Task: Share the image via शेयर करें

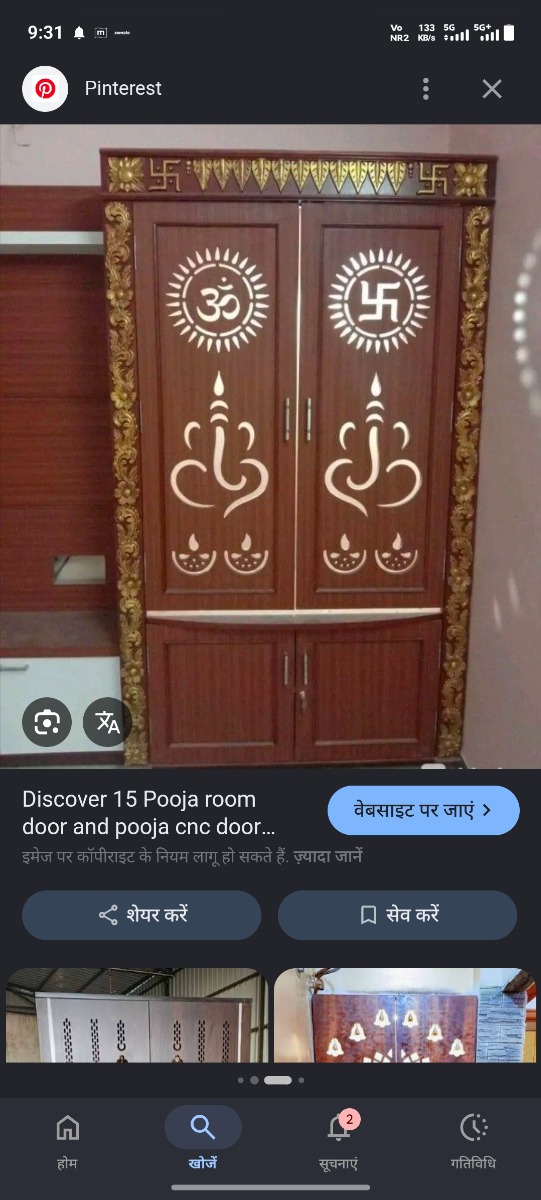Action: (x=142, y=915)
